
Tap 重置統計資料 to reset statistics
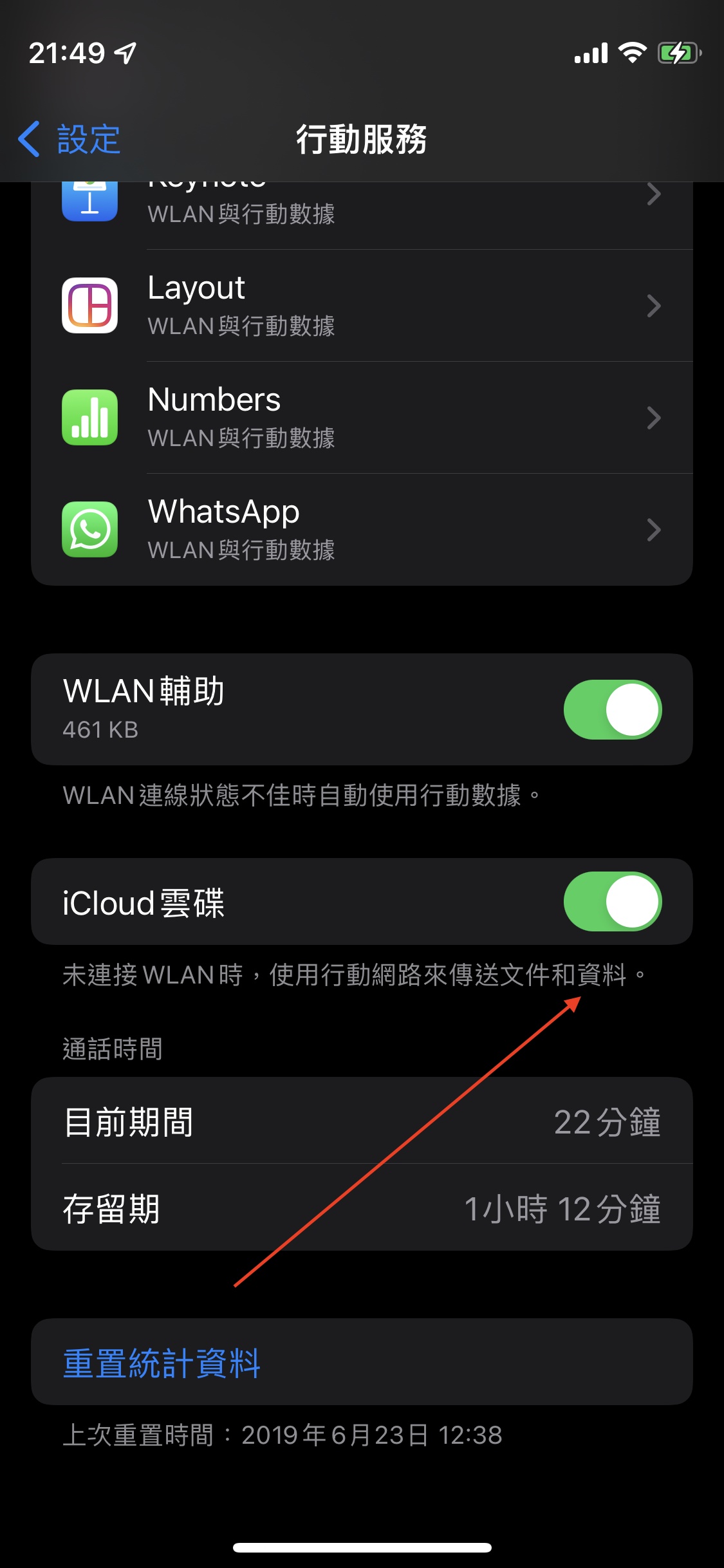pyautogui.click(x=162, y=1362)
